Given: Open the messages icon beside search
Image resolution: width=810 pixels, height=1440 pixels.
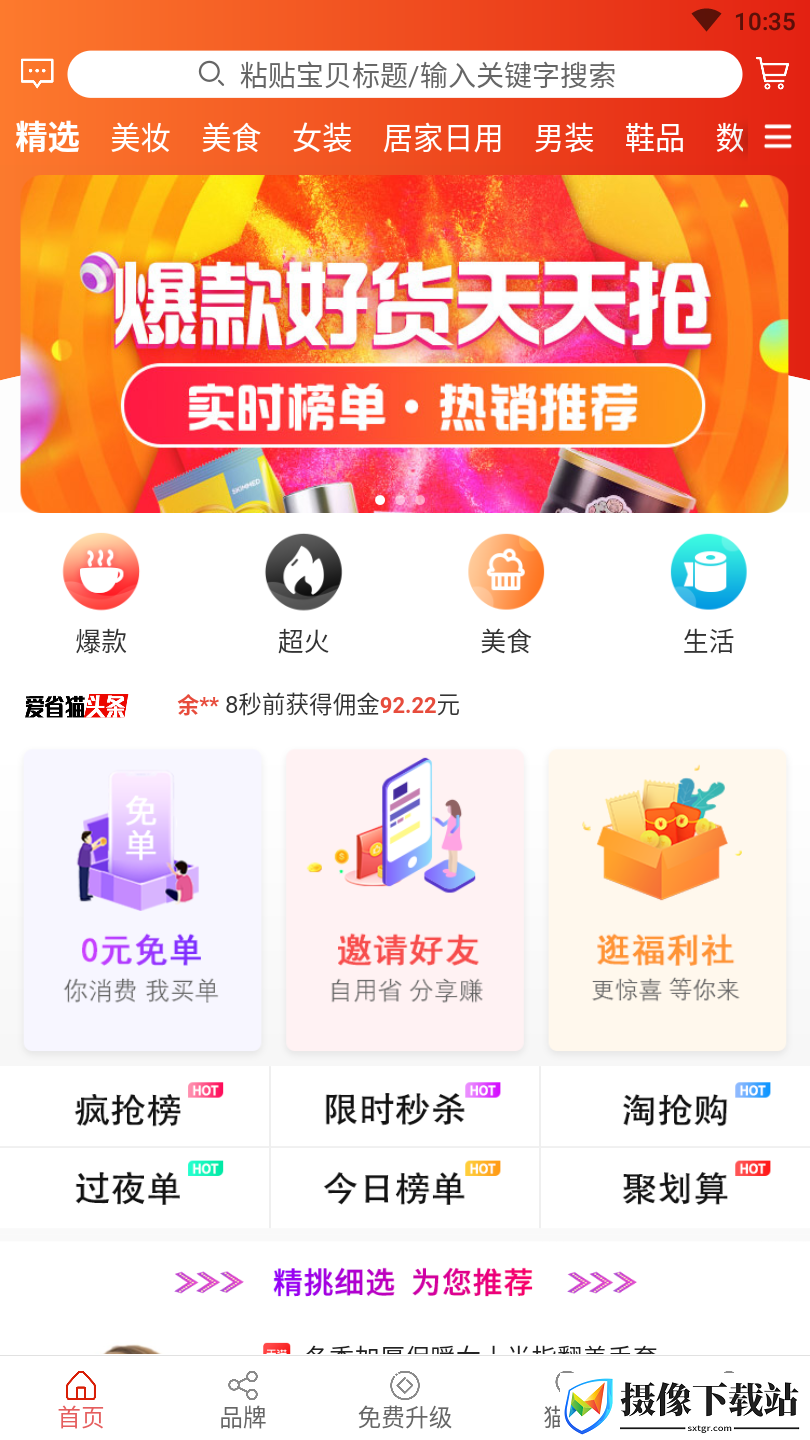Looking at the screenshot, I should [x=37, y=73].
